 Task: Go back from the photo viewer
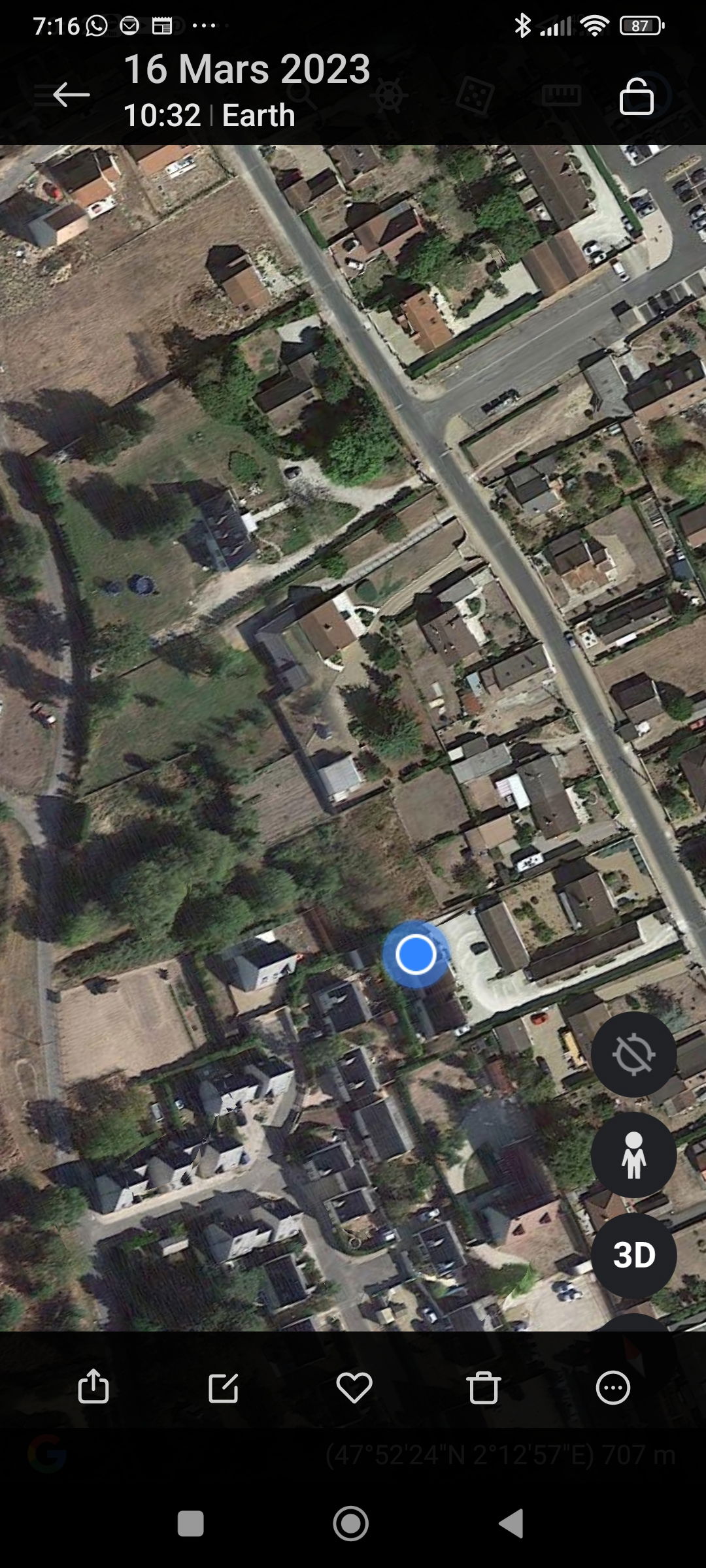click(71, 95)
